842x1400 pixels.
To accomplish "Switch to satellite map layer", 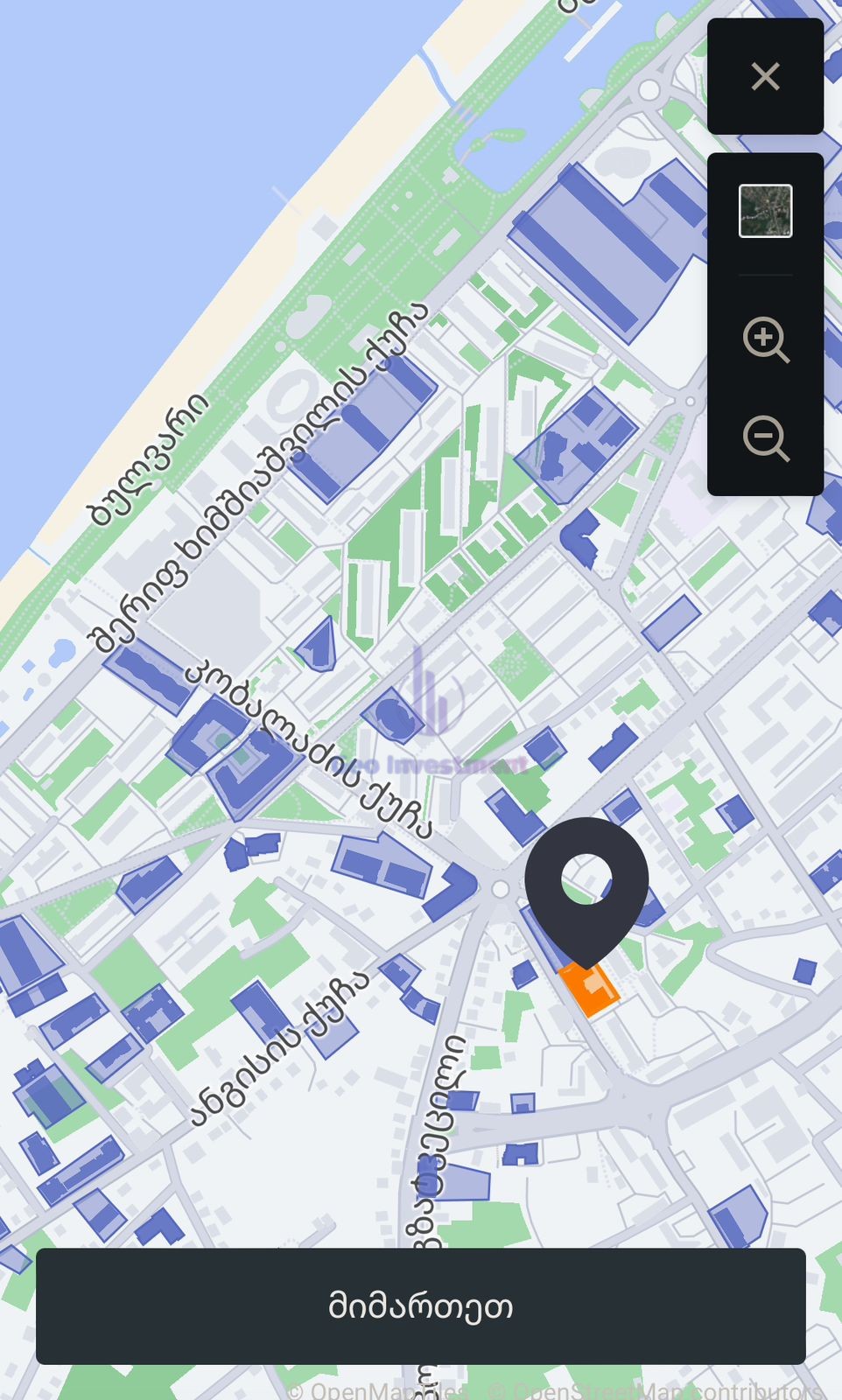I will 765,211.
